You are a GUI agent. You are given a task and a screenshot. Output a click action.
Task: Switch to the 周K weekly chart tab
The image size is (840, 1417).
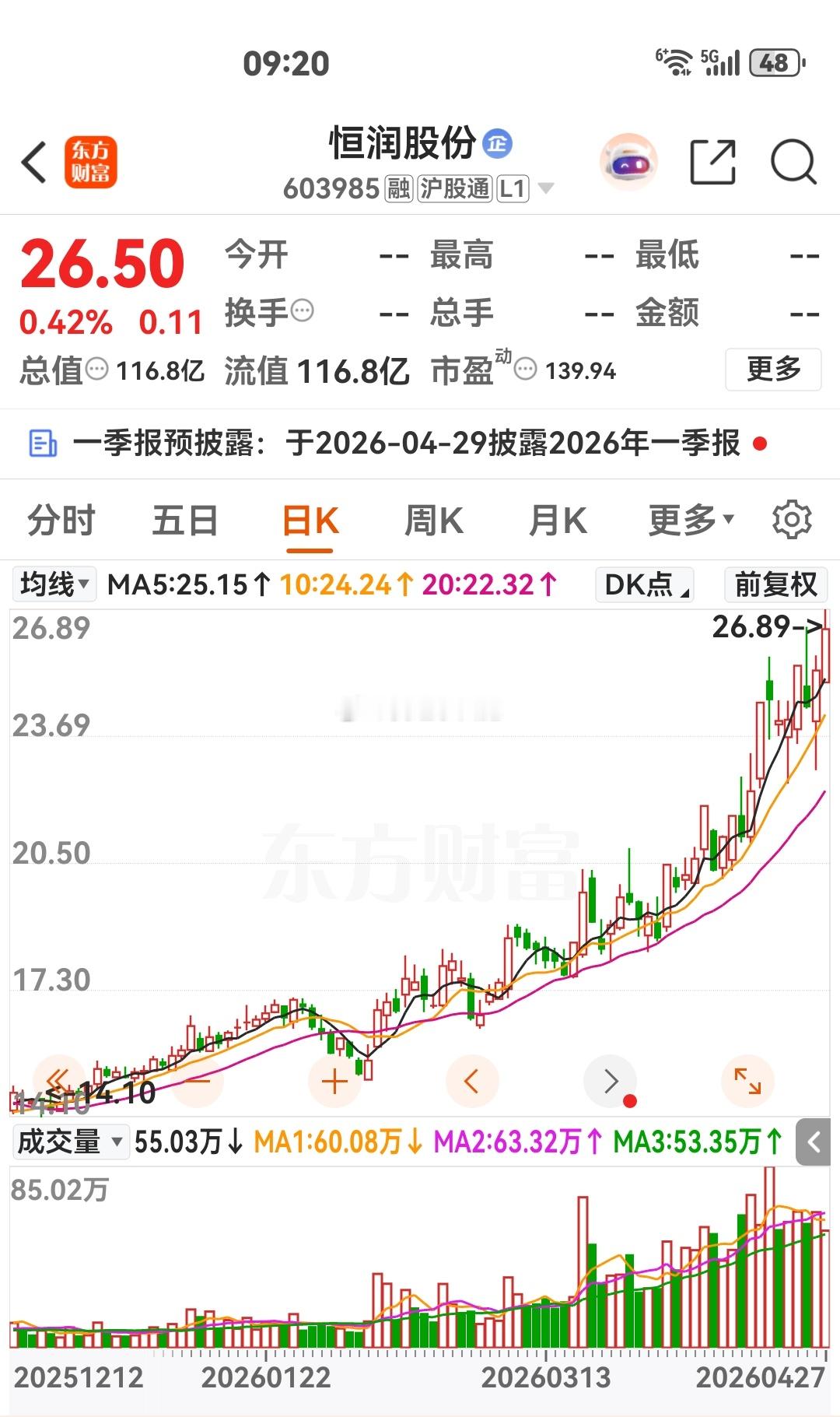tap(433, 520)
